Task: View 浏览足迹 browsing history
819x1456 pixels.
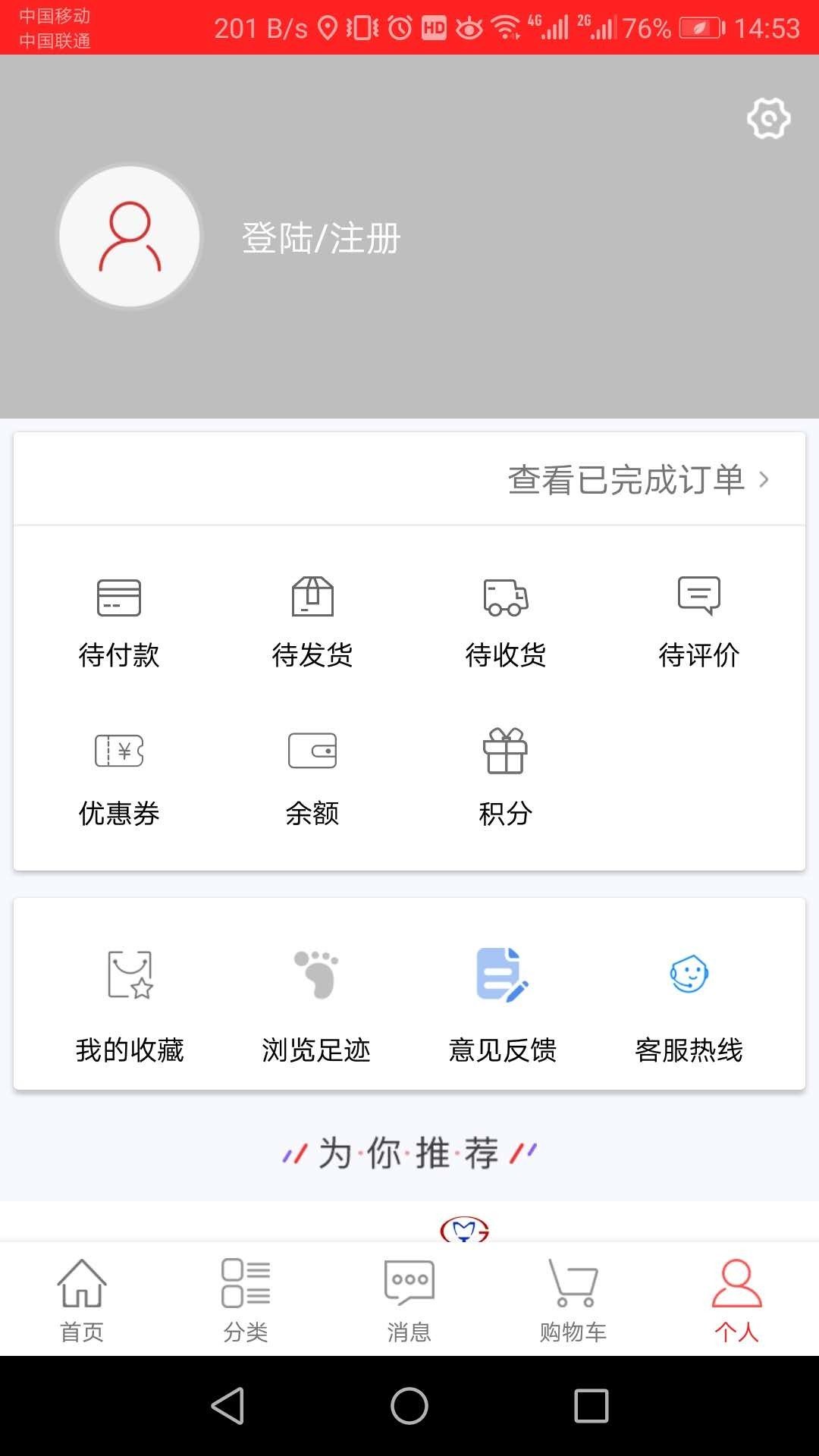Action: (316, 1005)
